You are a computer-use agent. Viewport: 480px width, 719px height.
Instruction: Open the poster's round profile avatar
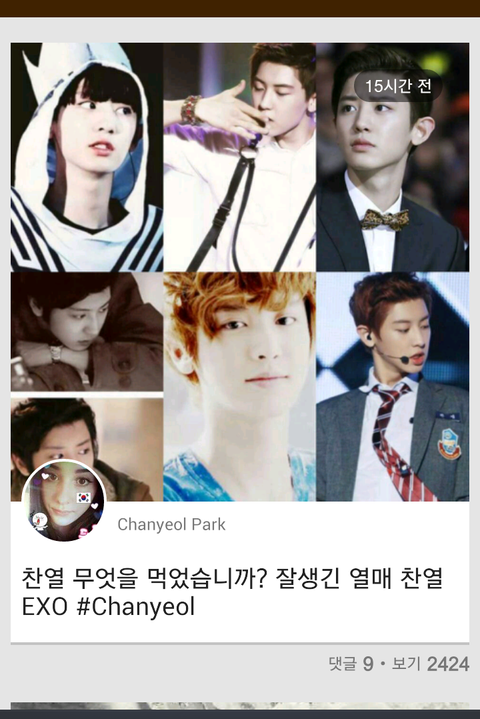click(x=64, y=501)
